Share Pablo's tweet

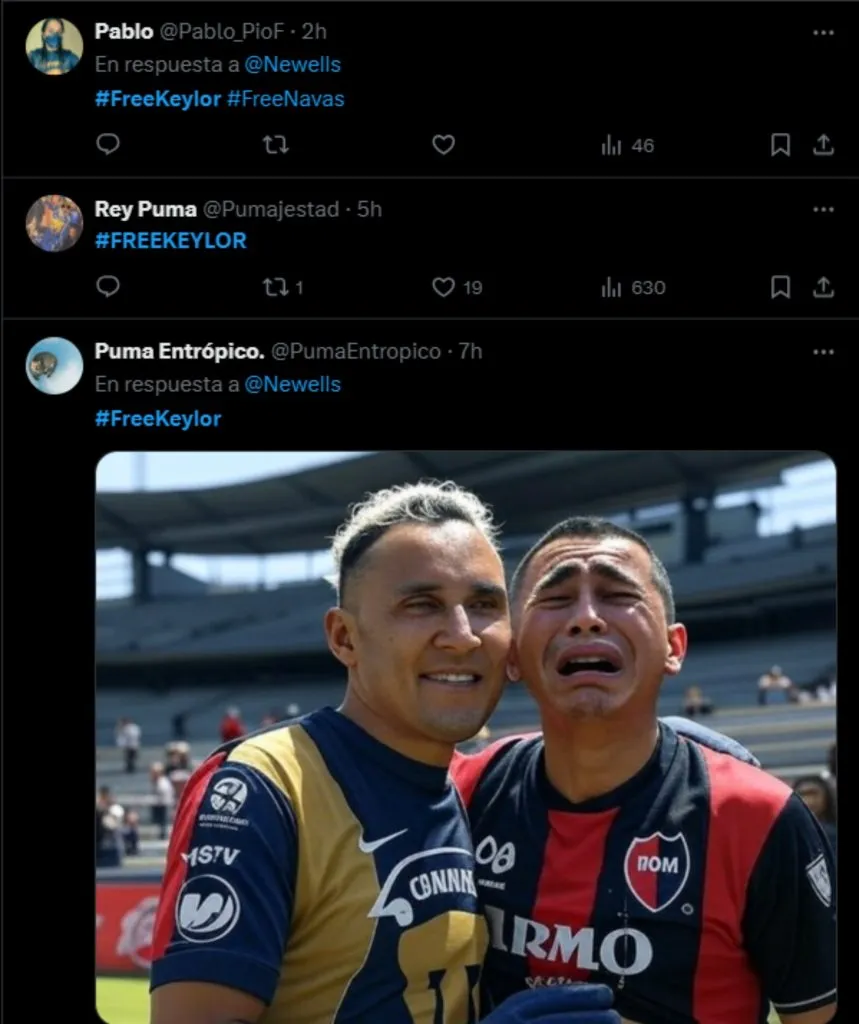click(822, 146)
